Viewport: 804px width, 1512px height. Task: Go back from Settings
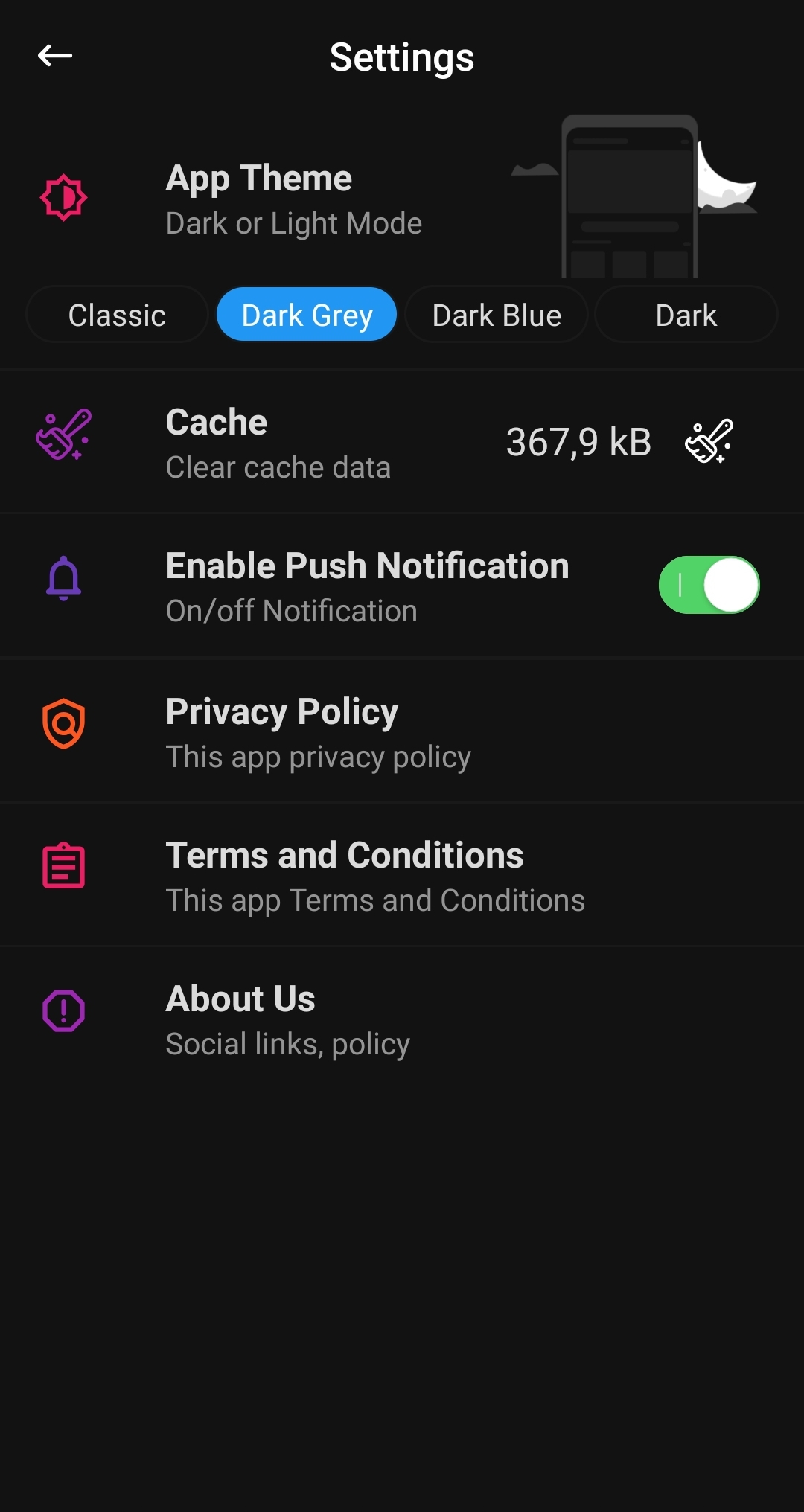coord(55,56)
